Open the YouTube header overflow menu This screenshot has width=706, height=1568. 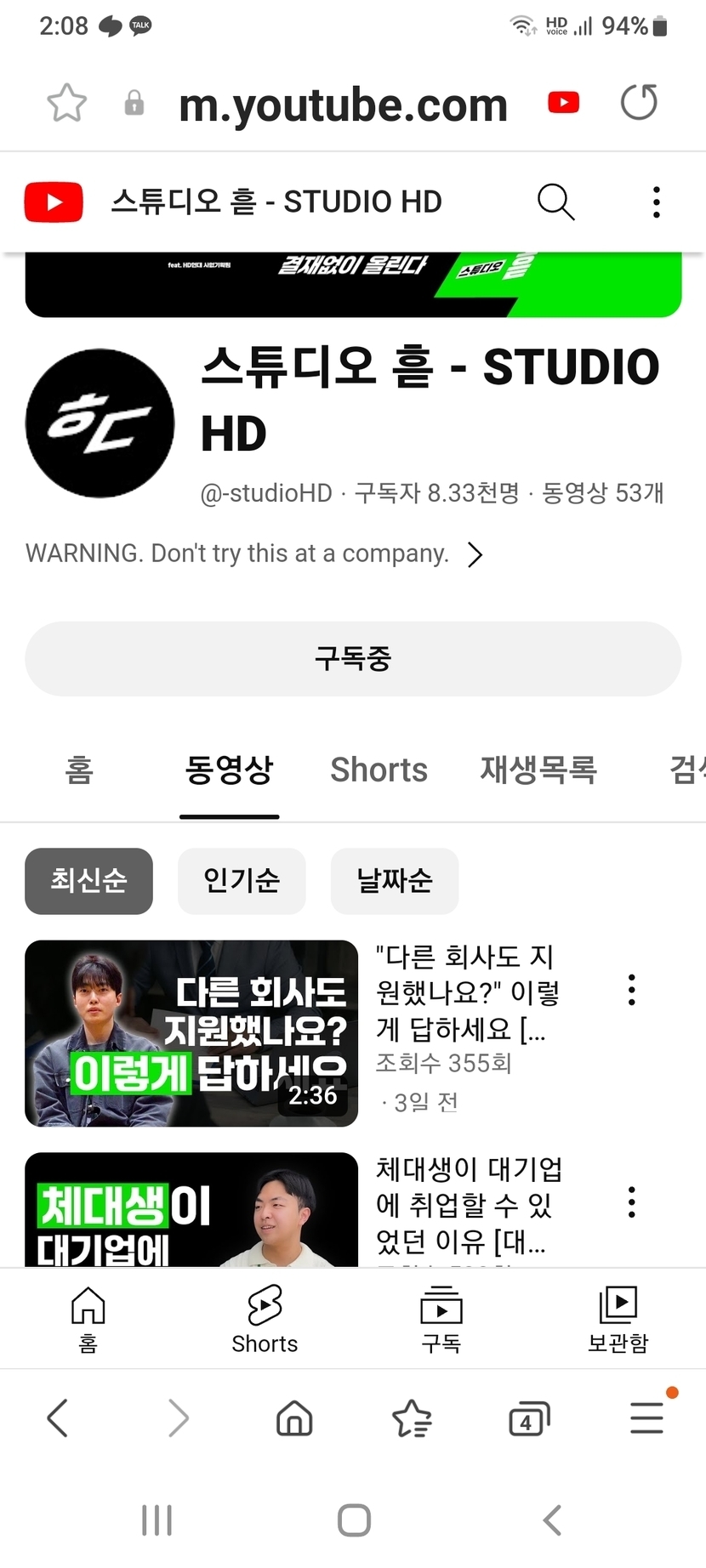tap(656, 202)
